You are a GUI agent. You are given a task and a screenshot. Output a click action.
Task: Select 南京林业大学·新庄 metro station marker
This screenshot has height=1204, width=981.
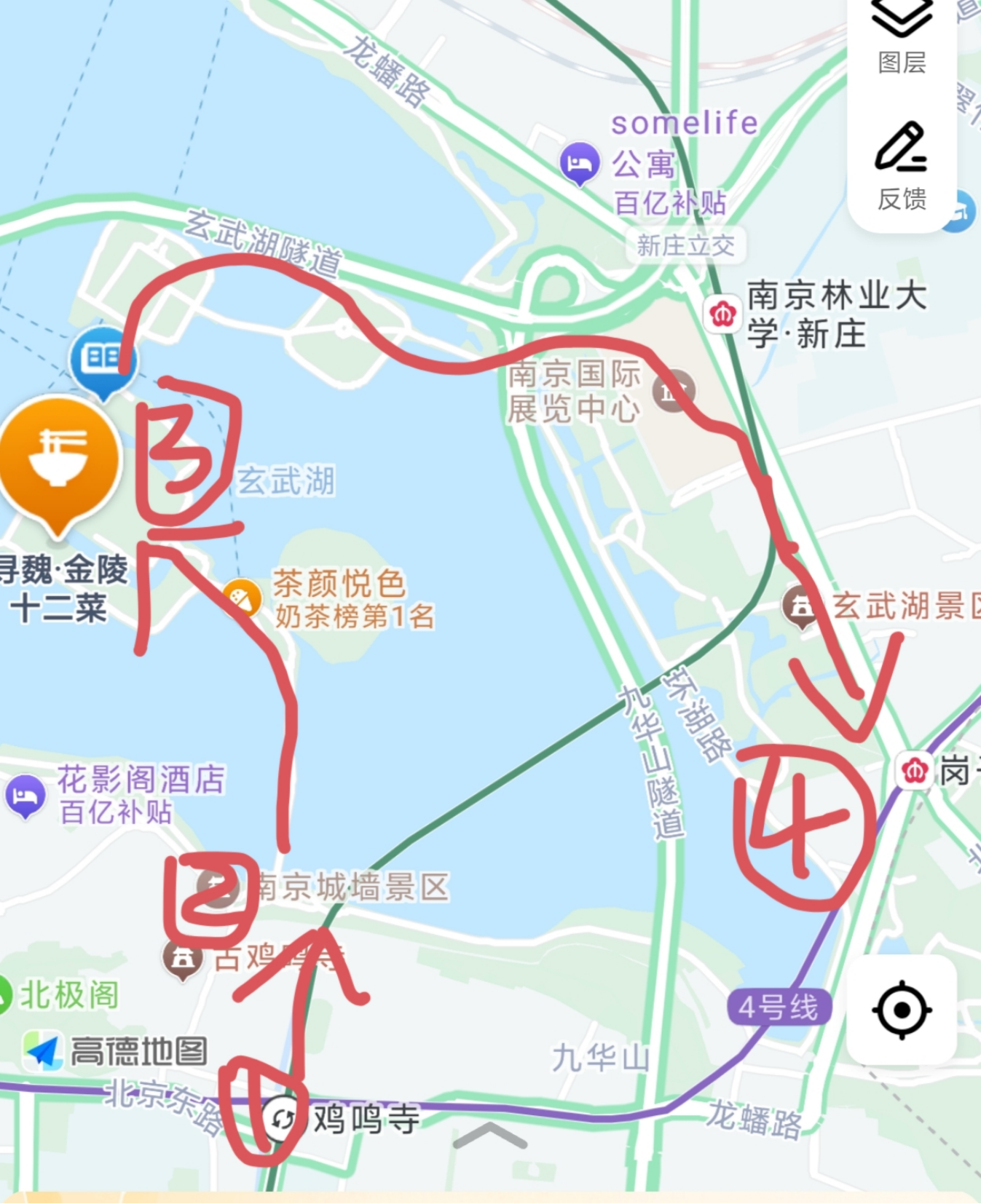click(x=722, y=314)
